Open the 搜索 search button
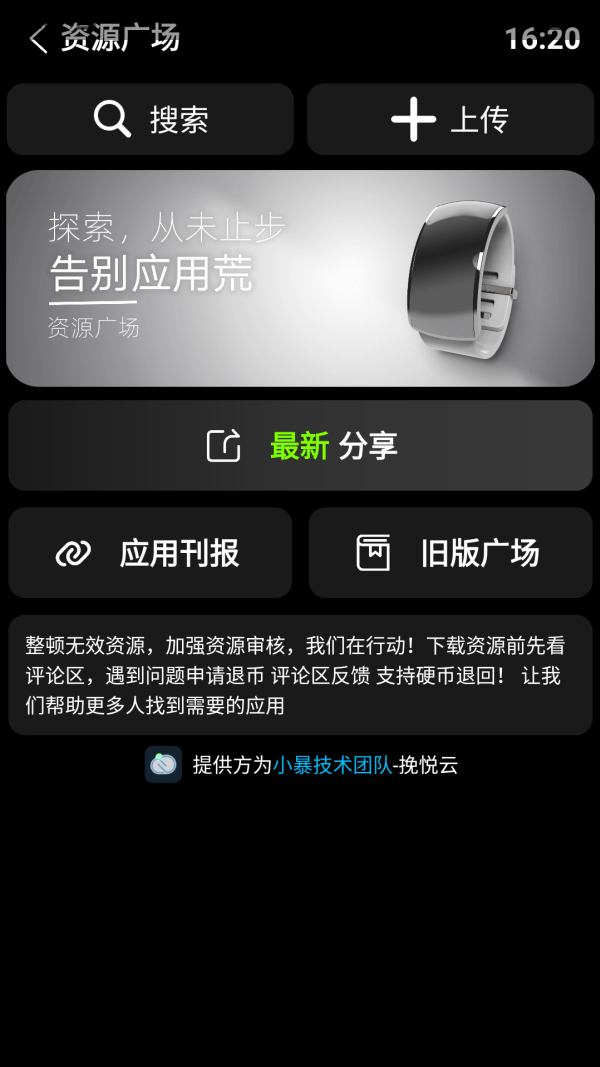 click(150, 120)
